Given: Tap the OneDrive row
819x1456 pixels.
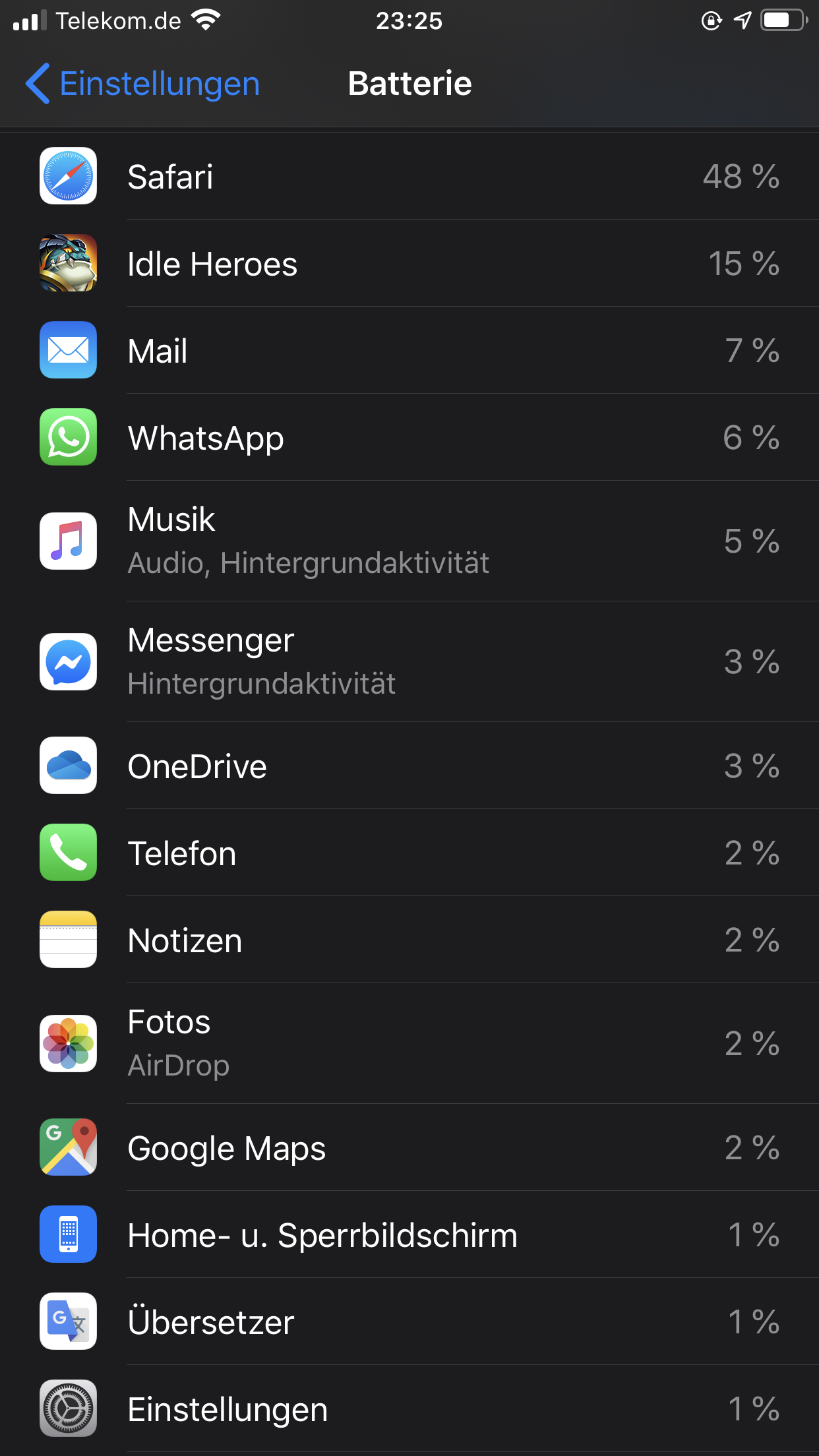Looking at the screenshot, I should [x=409, y=766].
